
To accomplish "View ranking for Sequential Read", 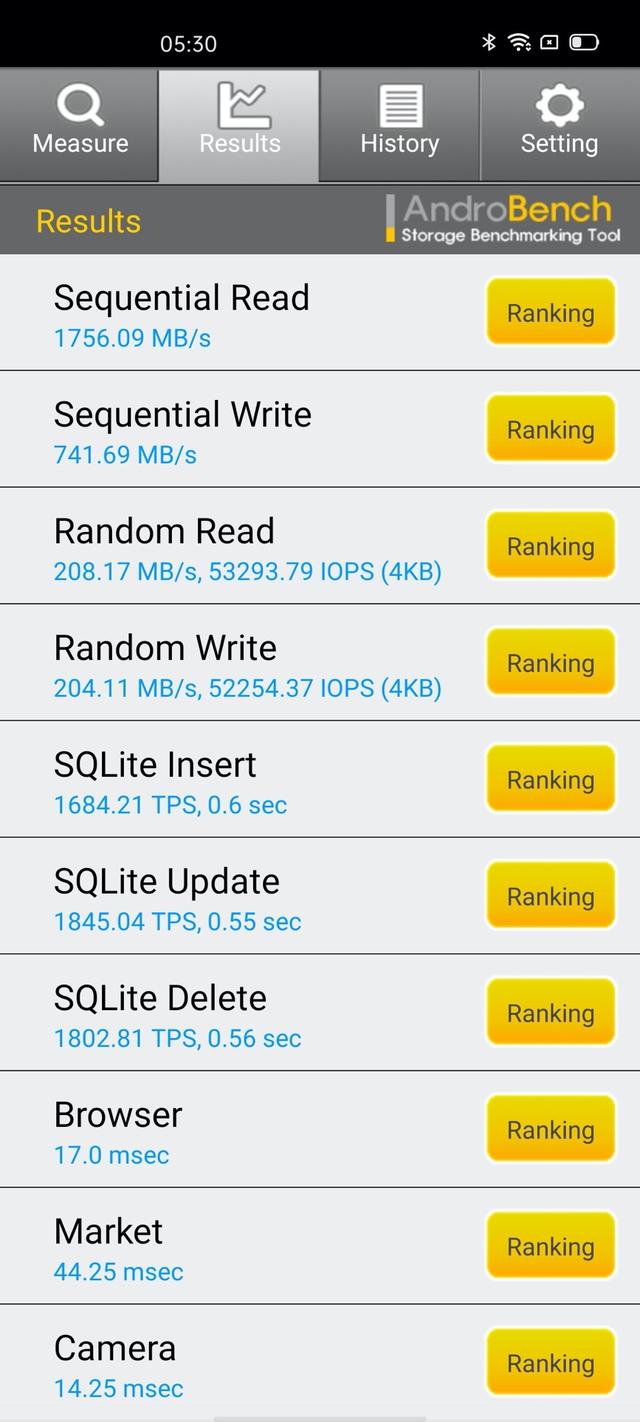I will click(550, 313).
